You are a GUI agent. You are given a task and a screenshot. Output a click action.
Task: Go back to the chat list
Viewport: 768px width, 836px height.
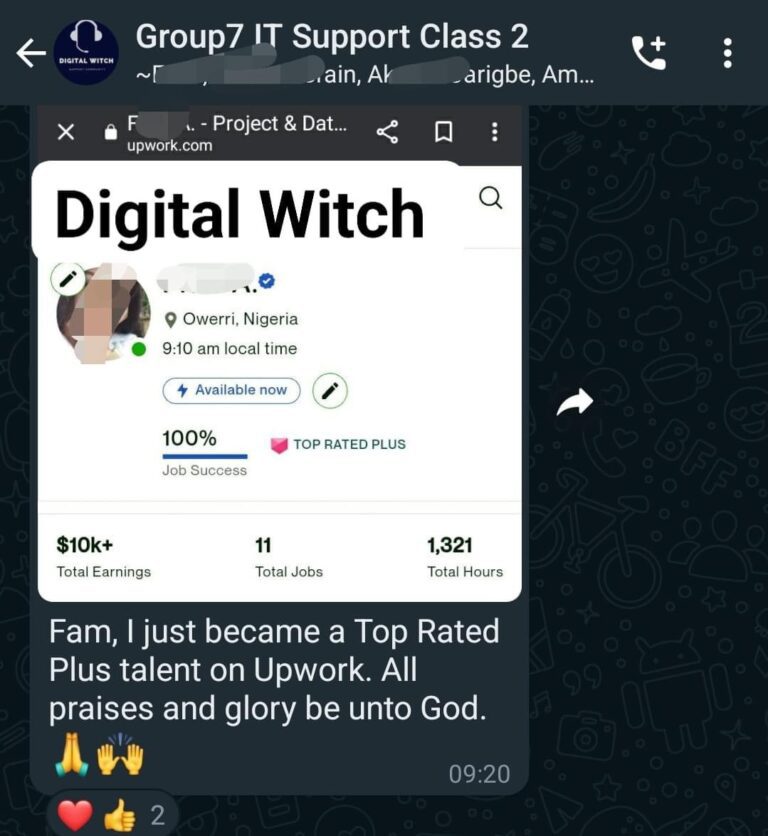click(x=30, y=53)
